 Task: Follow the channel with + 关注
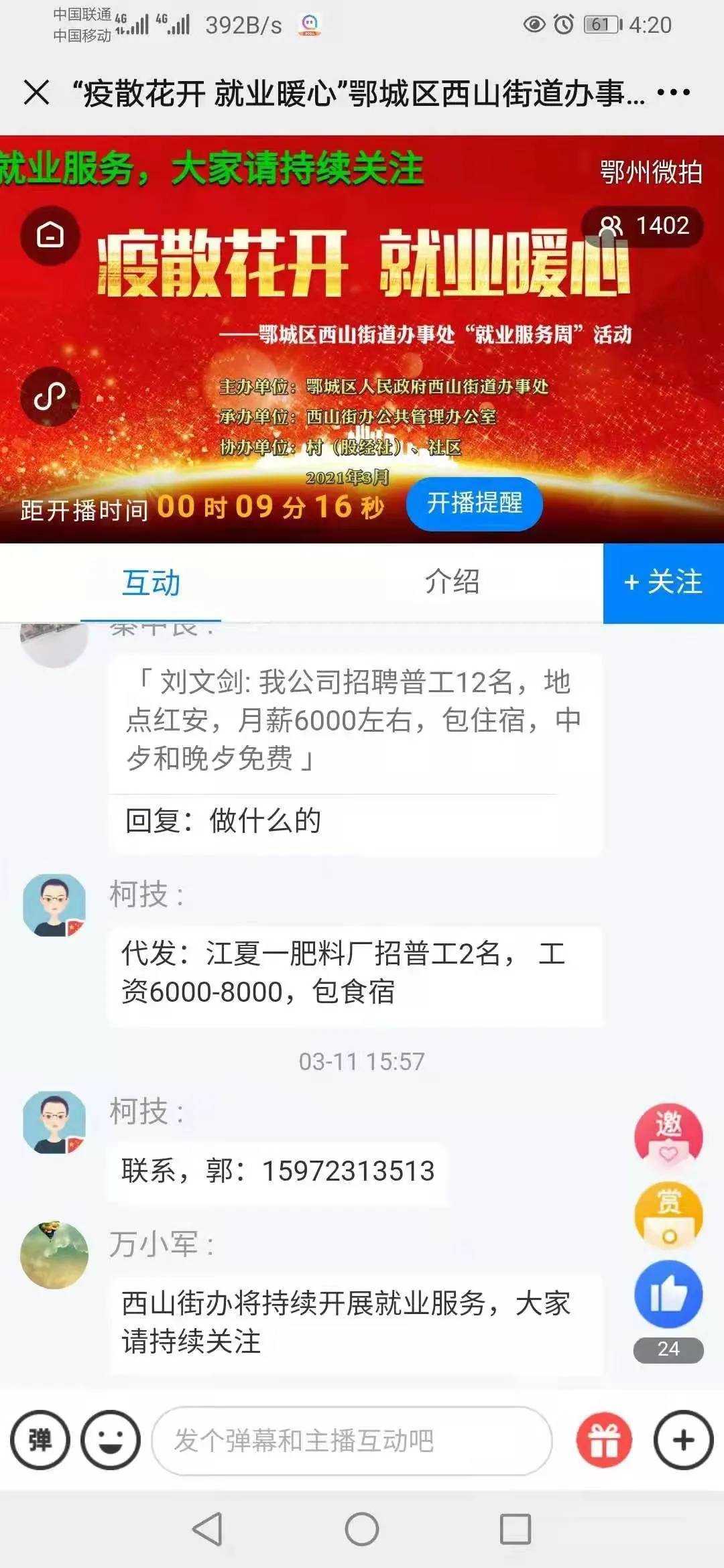(x=663, y=582)
